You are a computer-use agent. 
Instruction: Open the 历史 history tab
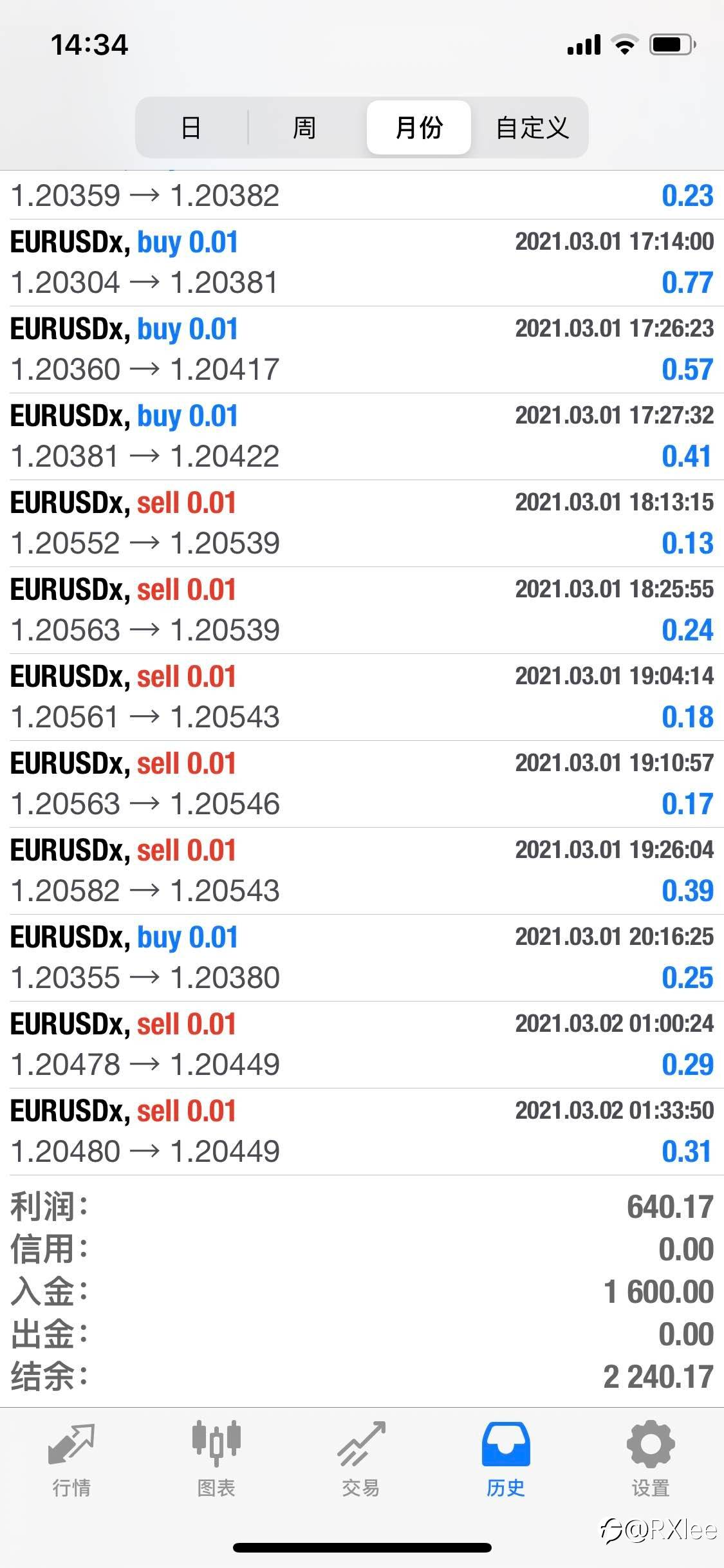(506, 1459)
